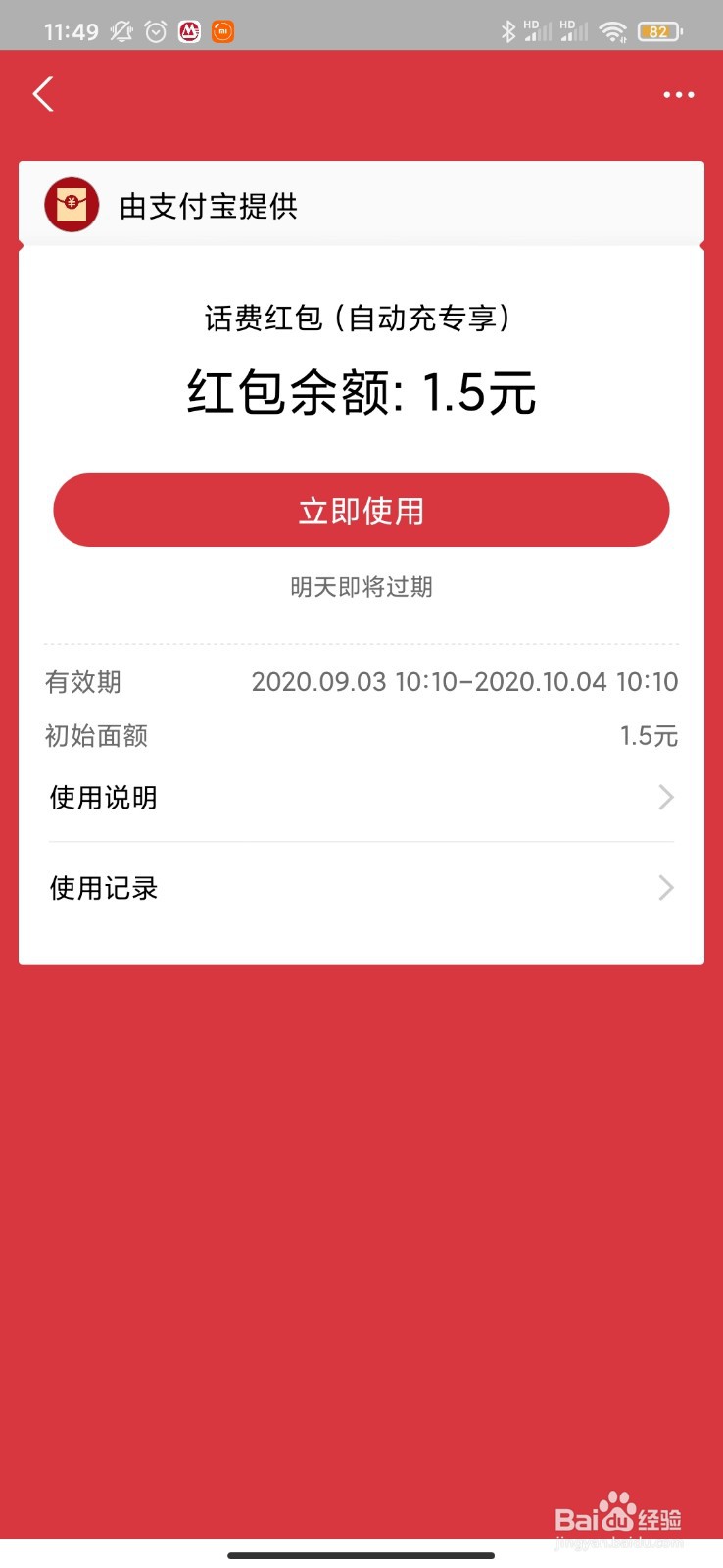Screen dimensions: 723x1568
Task: Go back using the top-left arrow
Action: [x=43, y=95]
